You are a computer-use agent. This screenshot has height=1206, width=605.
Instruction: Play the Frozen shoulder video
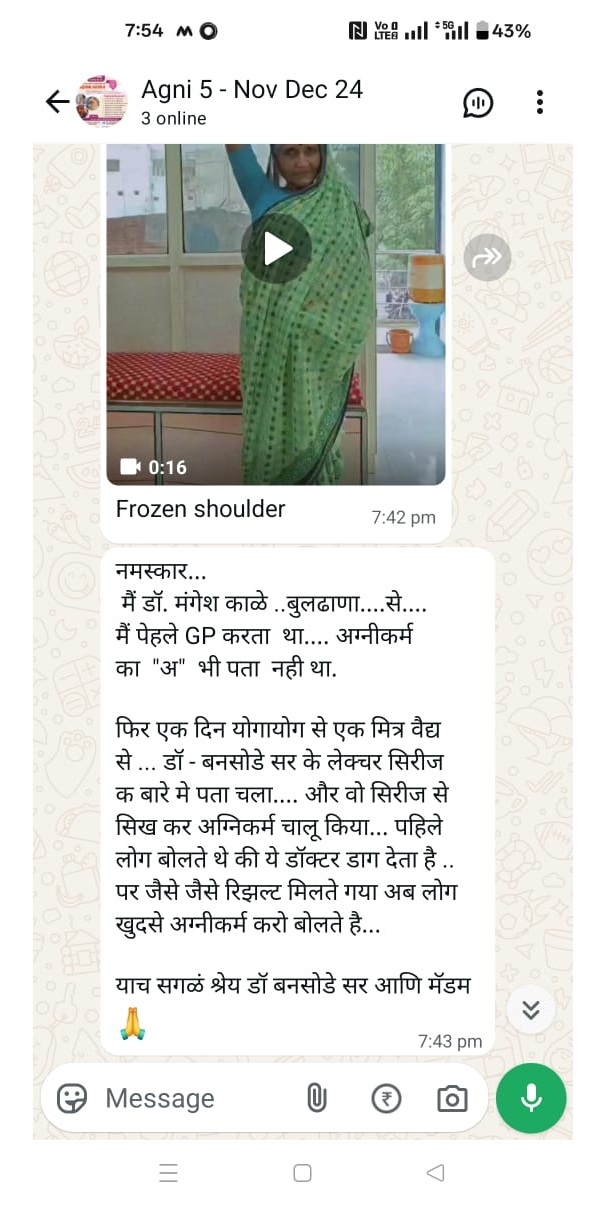[x=276, y=249]
